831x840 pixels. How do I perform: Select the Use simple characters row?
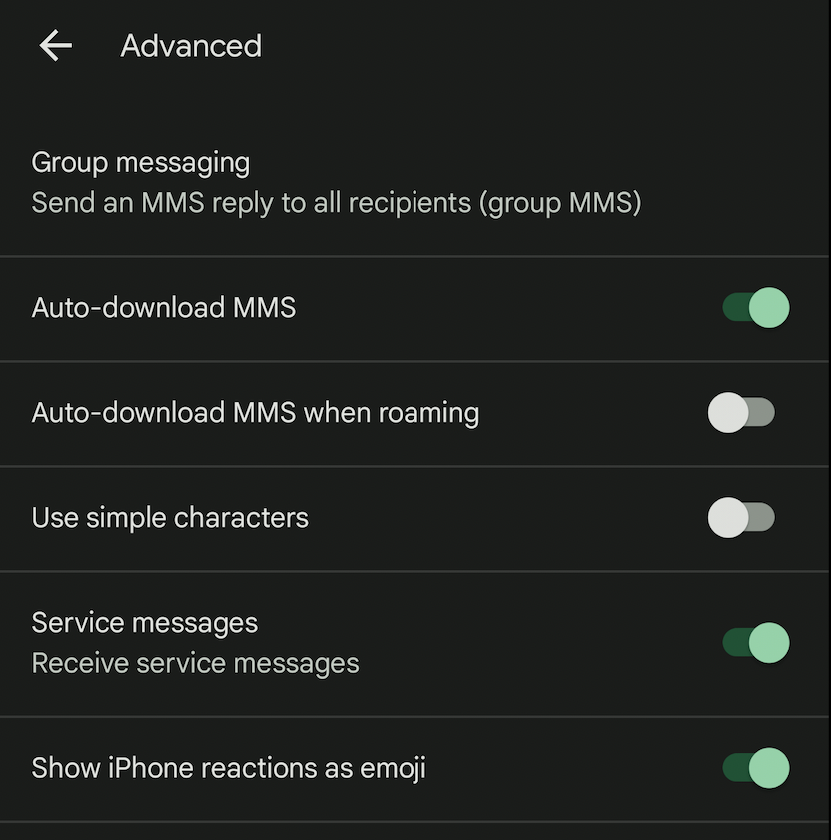(x=170, y=517)
